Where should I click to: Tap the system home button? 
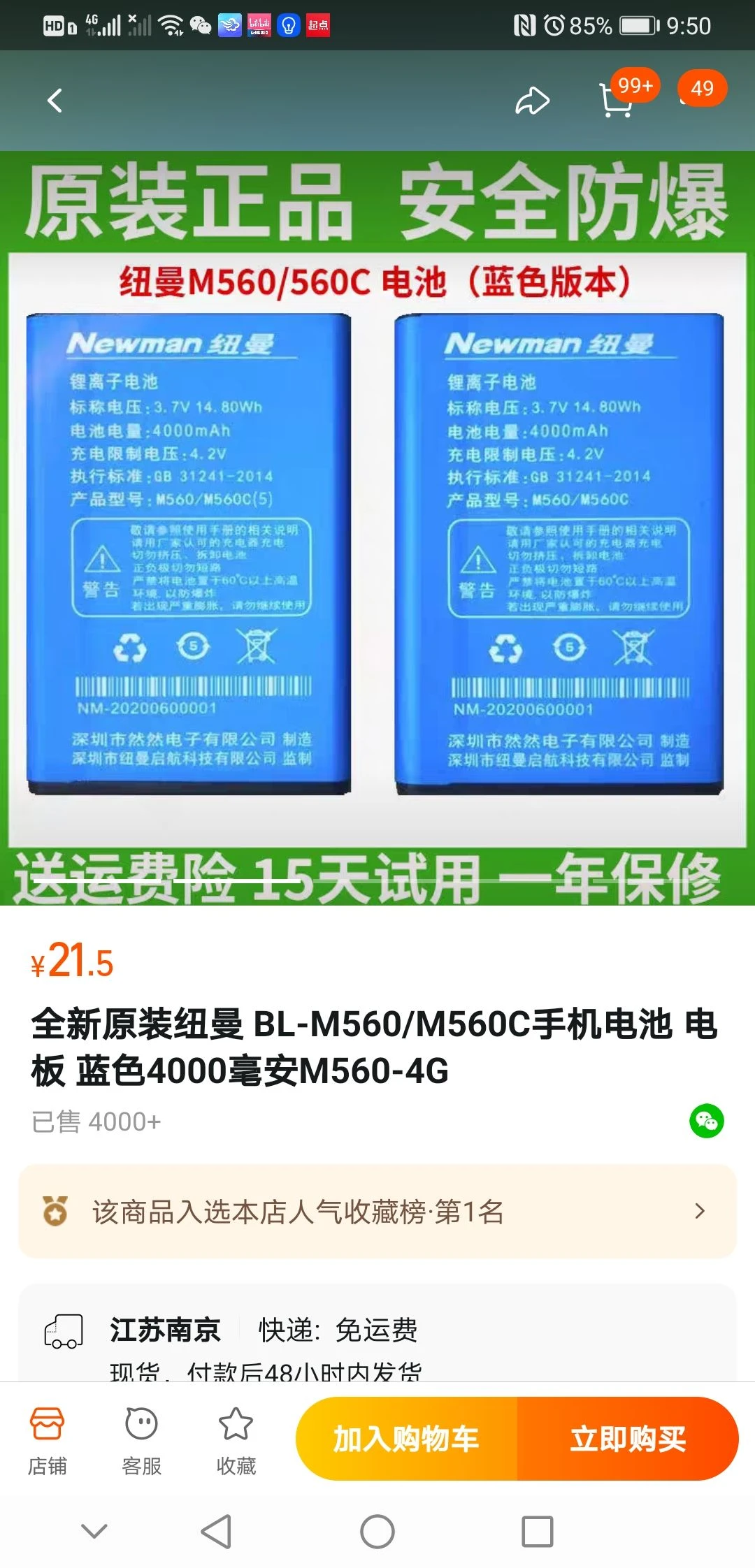(377, 1532)
